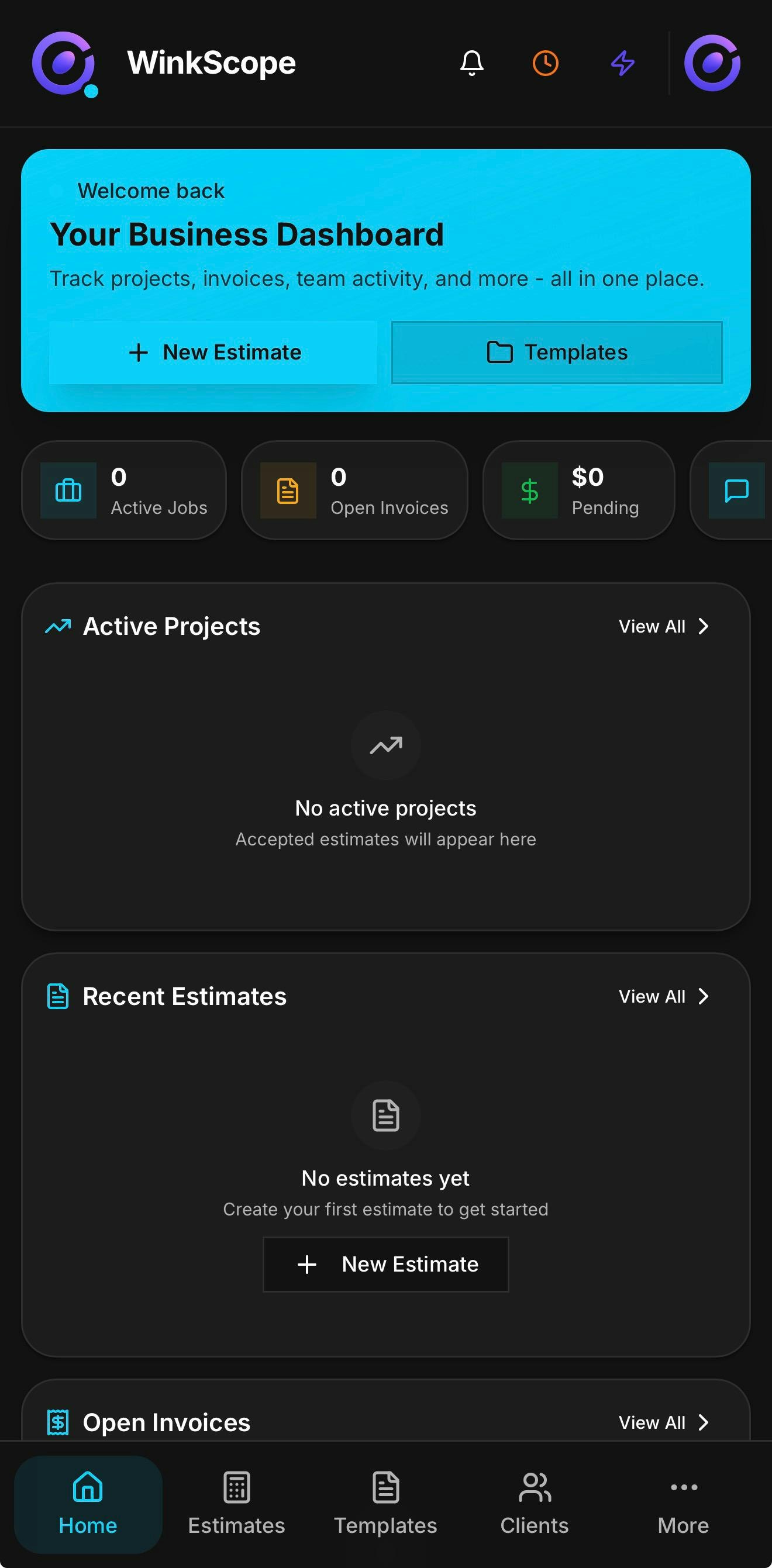772x1568 pixels.
Task: Select the Home tab
Action: pyautogui.click(x=88, y=1504)
